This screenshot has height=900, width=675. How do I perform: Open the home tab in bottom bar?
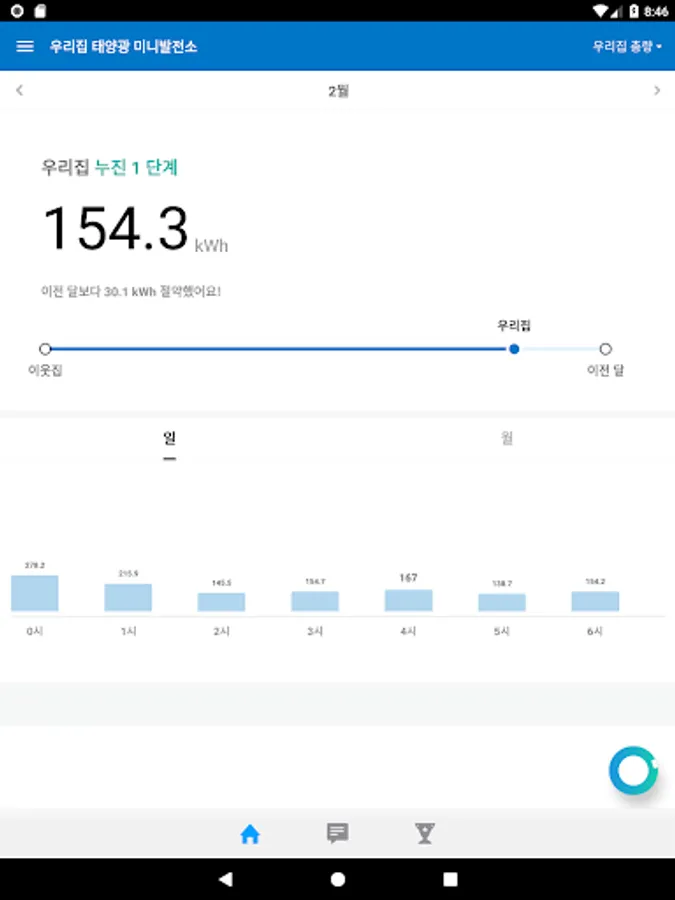tap(250, 834)
